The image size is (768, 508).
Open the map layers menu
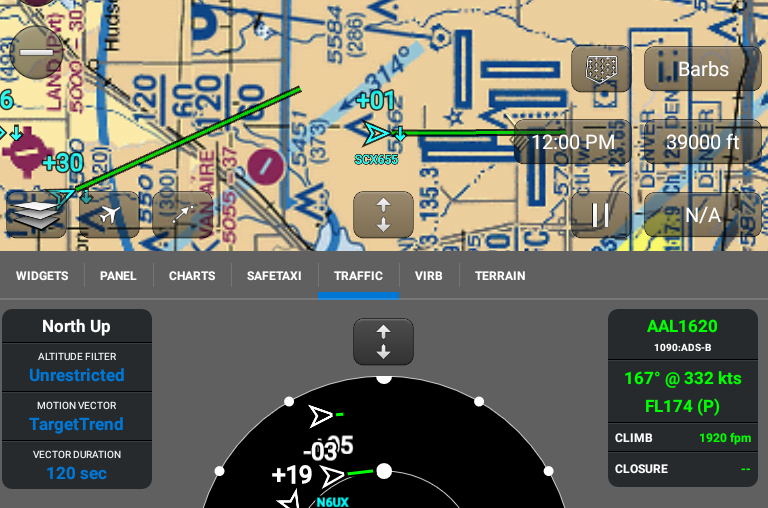click(x=36, y=215)
